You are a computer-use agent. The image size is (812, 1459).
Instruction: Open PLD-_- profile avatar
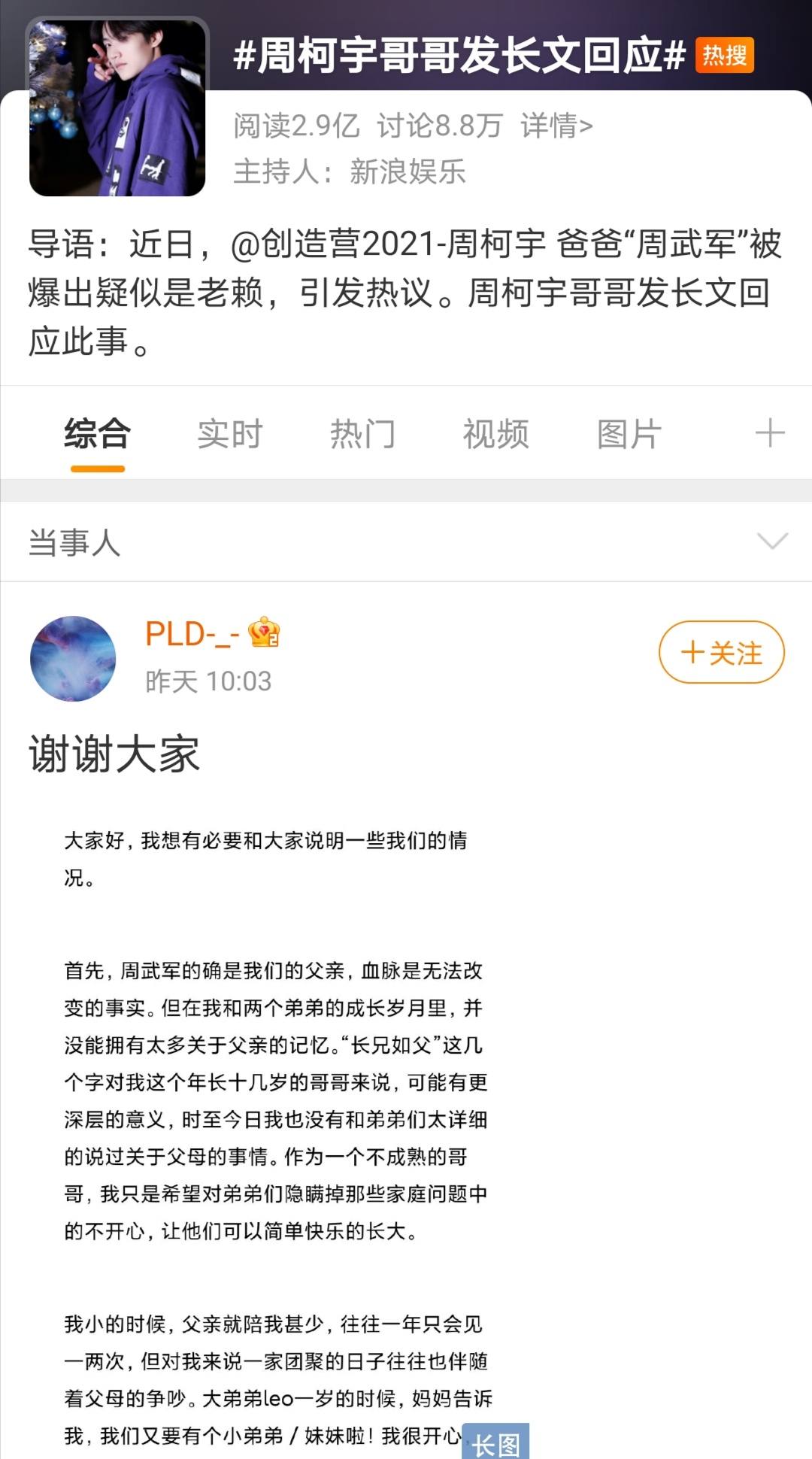73,658
